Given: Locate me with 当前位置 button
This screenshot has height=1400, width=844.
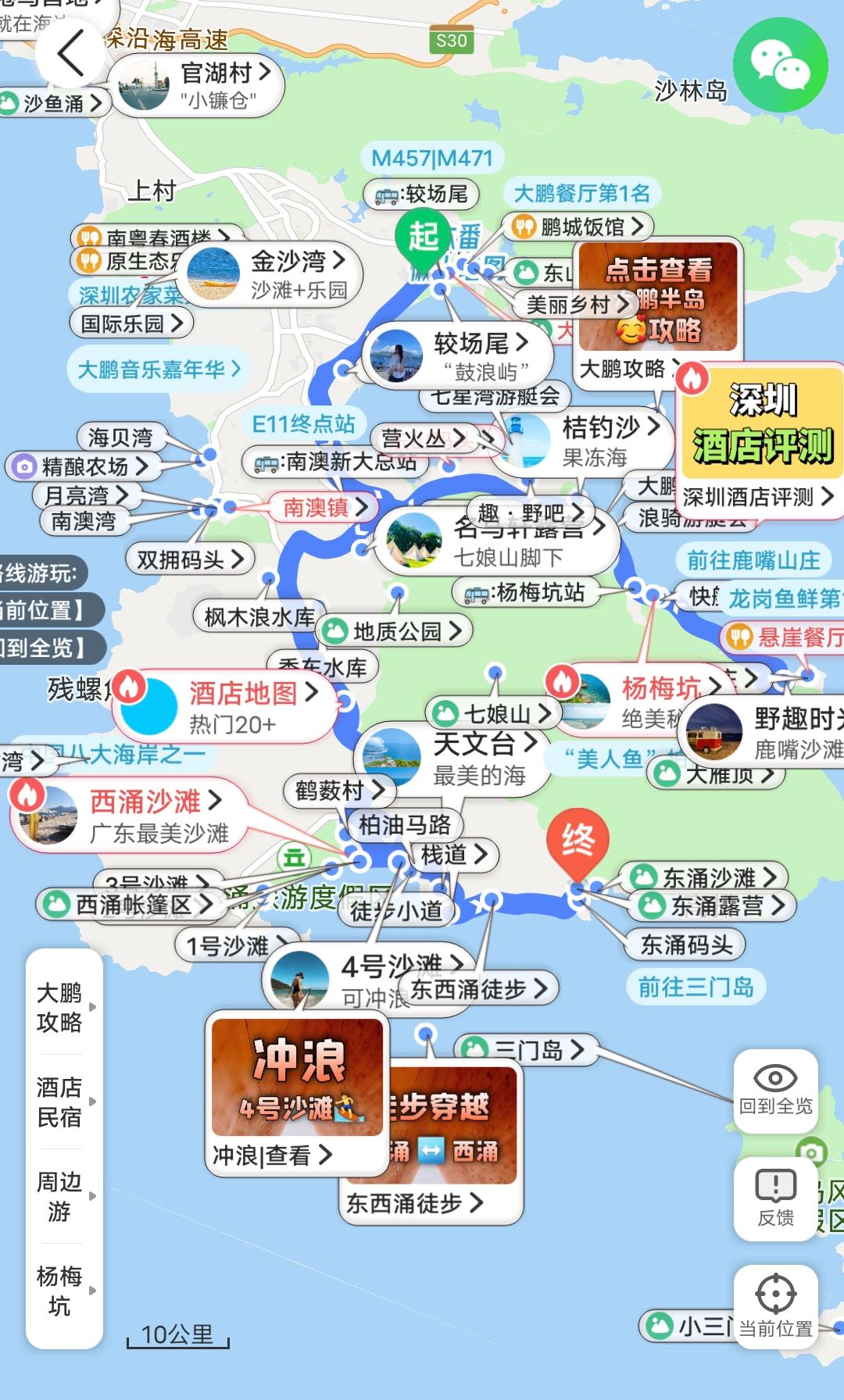Looking at the screenshot, I should click(775, 1306).
